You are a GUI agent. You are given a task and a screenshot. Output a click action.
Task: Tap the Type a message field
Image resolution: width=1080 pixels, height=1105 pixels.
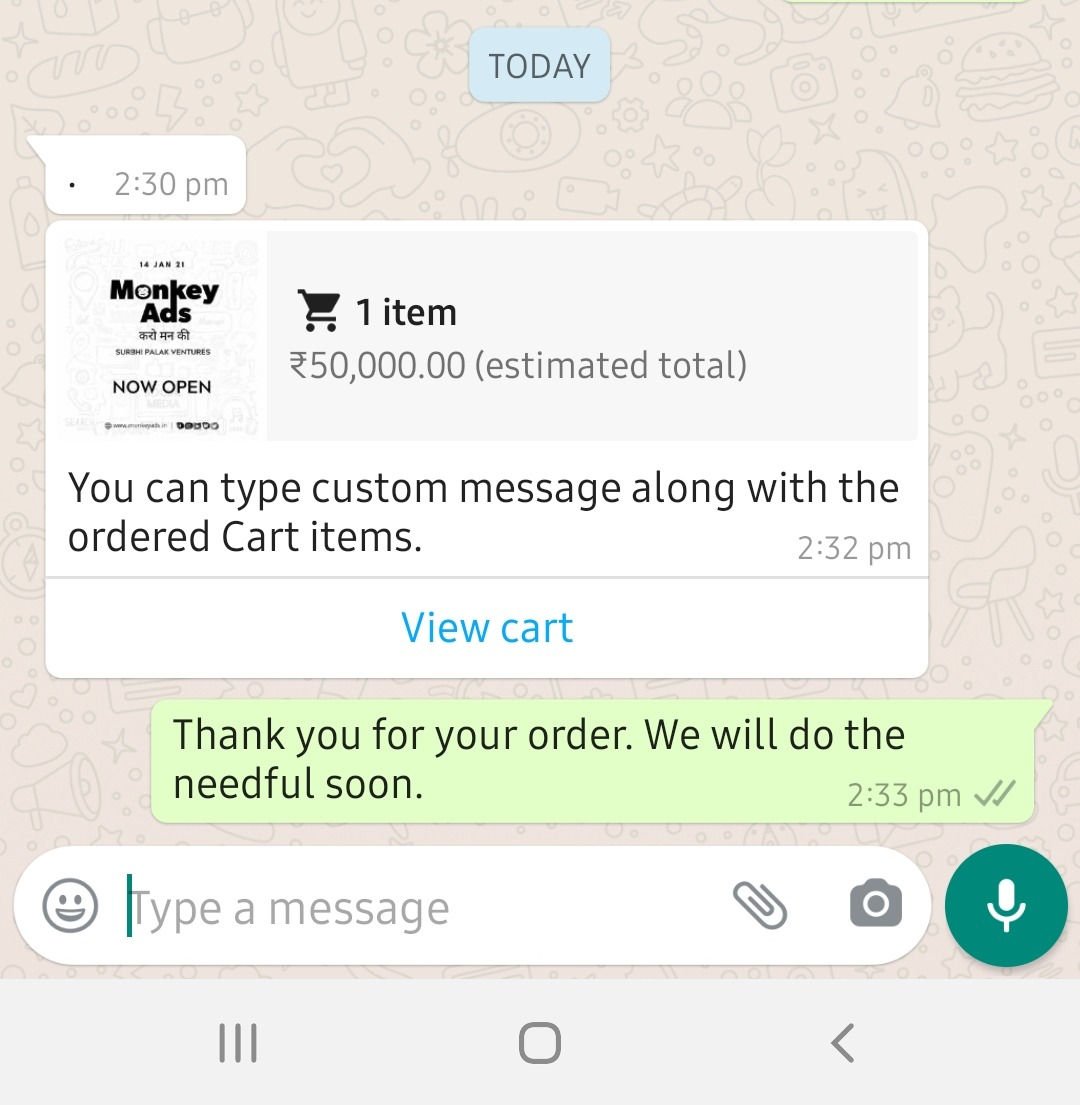420,909
